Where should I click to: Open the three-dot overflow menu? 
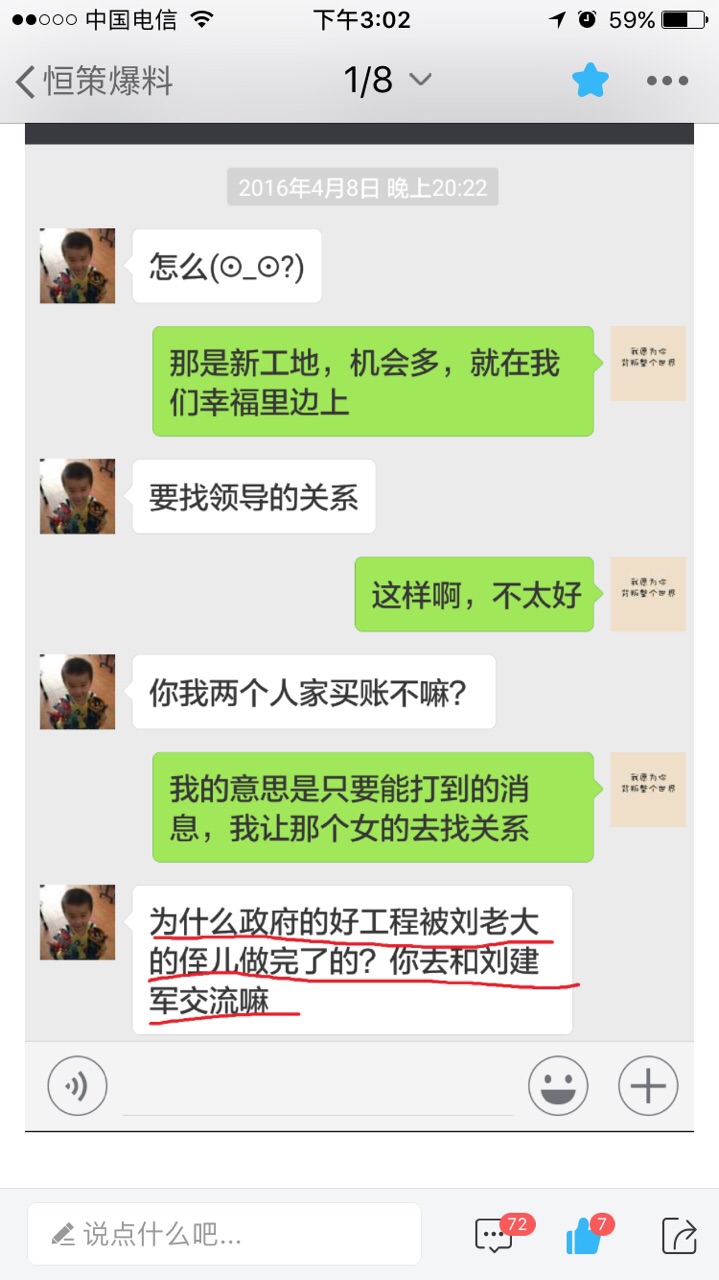pos(667,81)
